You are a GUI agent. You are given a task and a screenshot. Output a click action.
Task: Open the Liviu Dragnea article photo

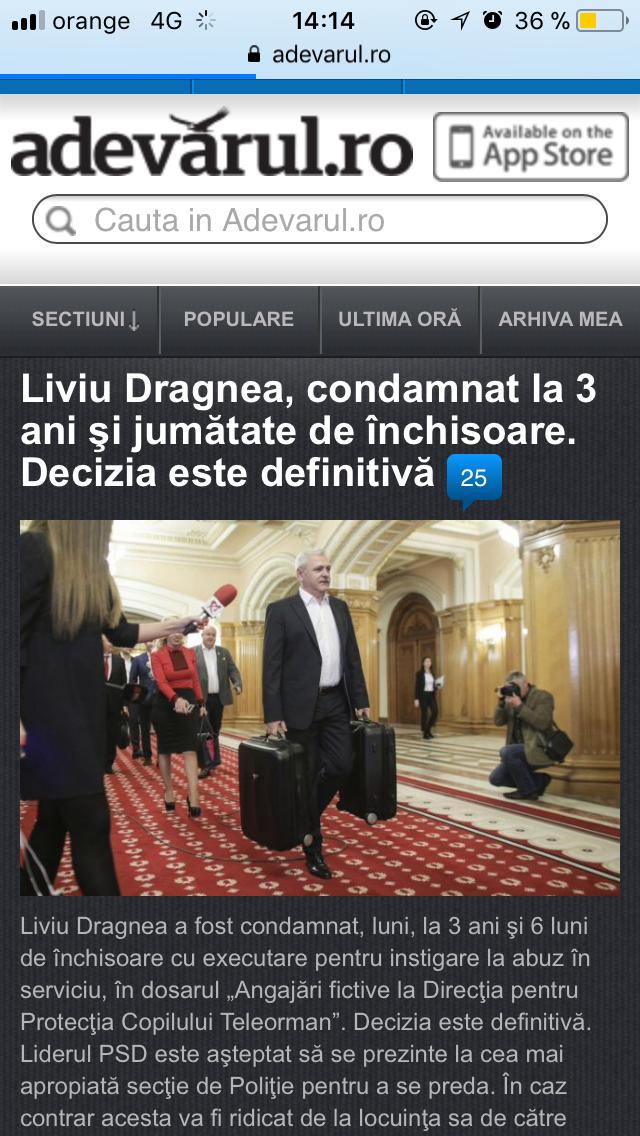coord(320,708)
